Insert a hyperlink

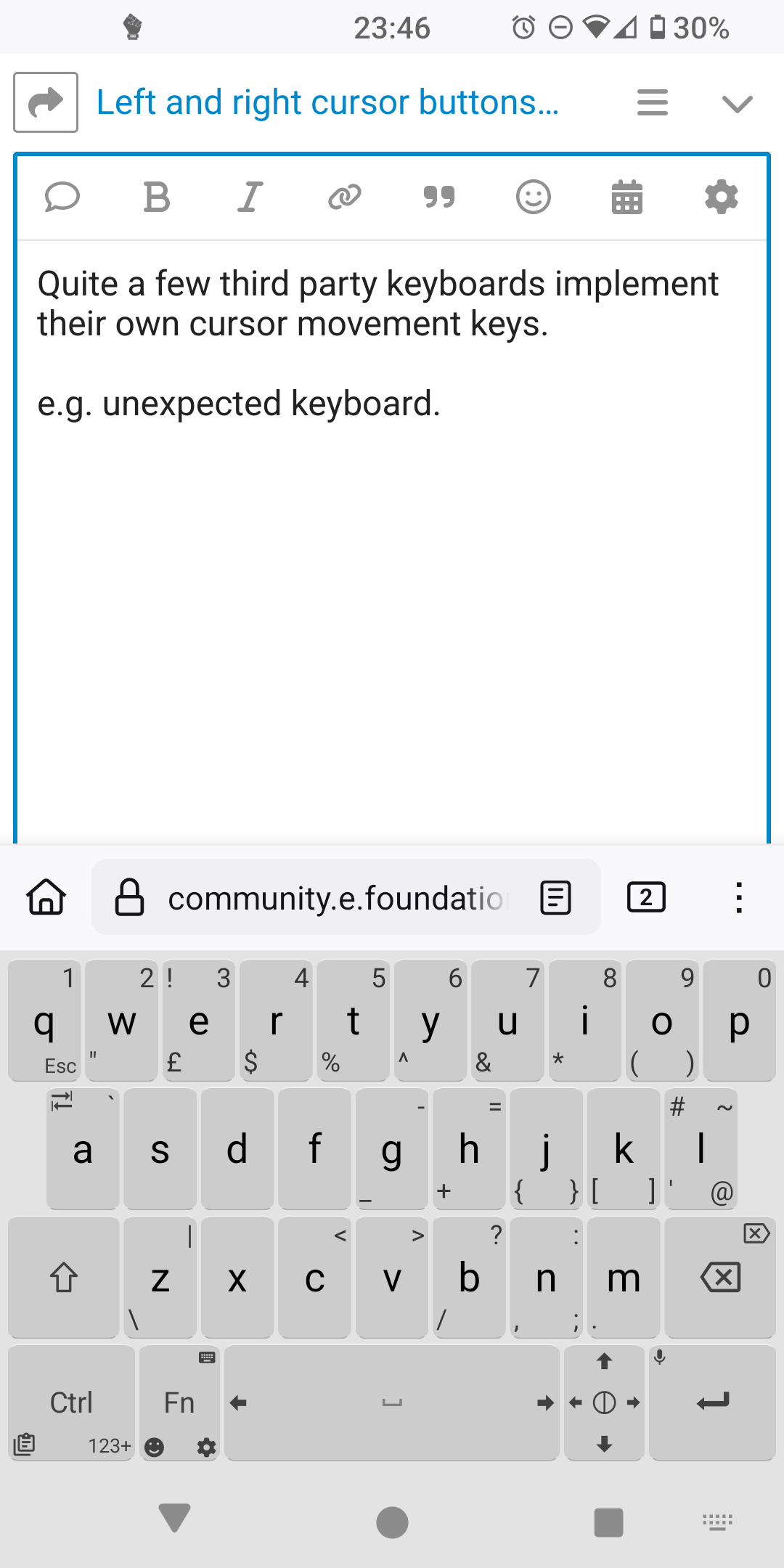coord(345,197)
